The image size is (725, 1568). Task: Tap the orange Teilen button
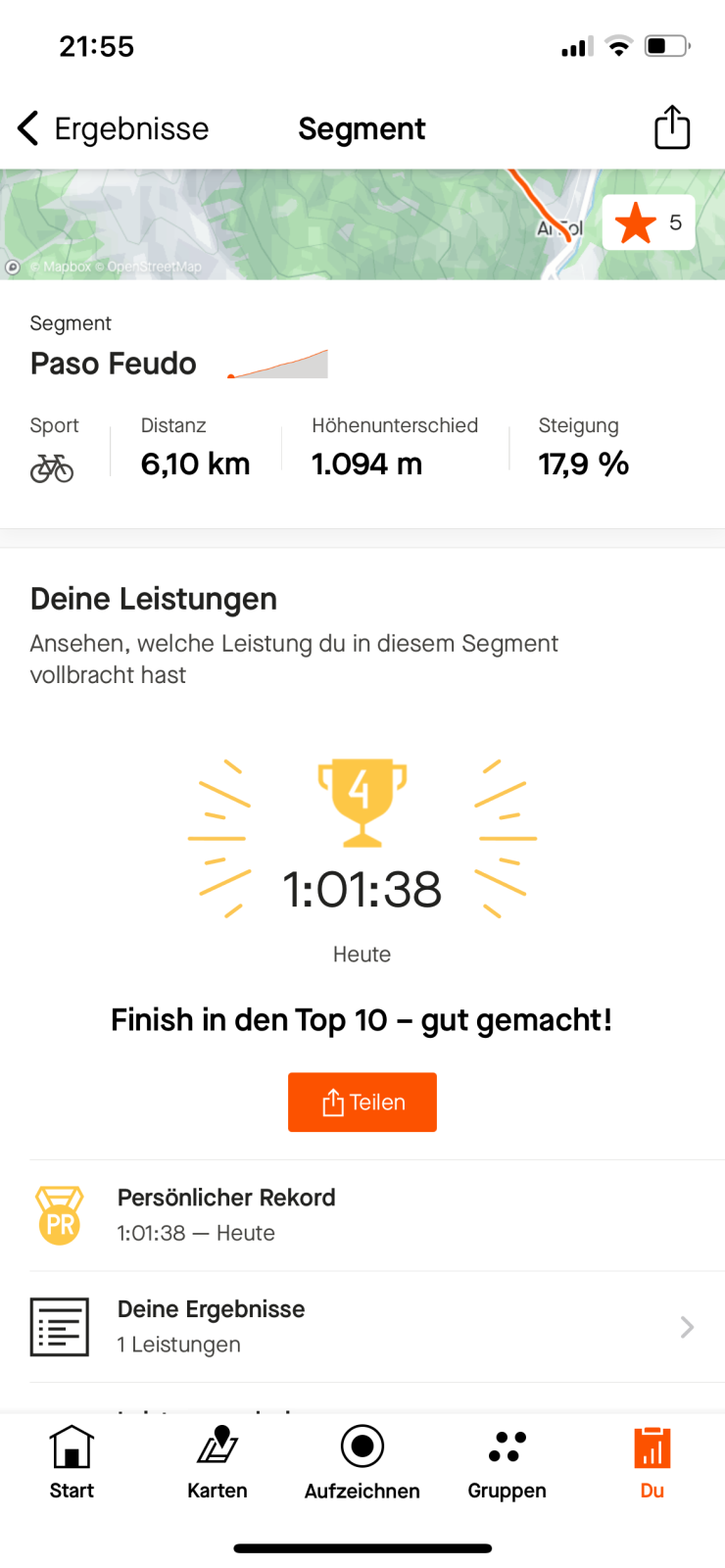pyautogui.click(x=362, y=1102)
